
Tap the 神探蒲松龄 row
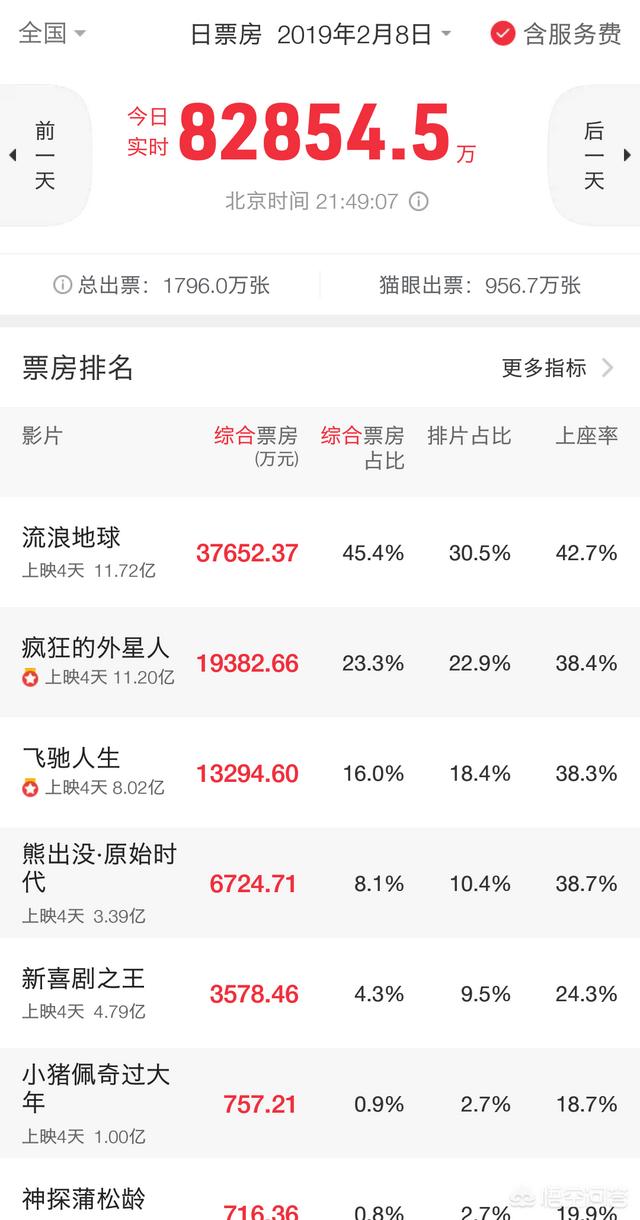(x=320, y=1190)
